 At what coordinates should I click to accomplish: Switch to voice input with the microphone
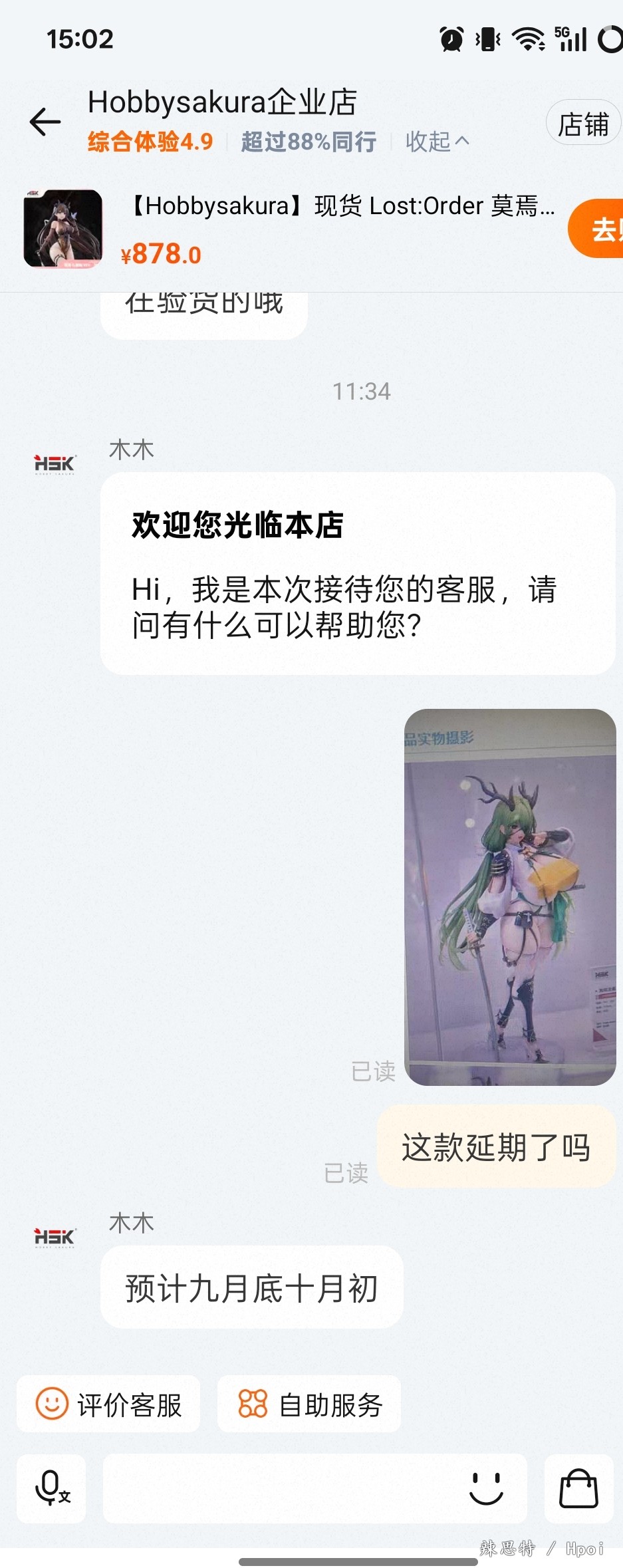(52, 1488)
